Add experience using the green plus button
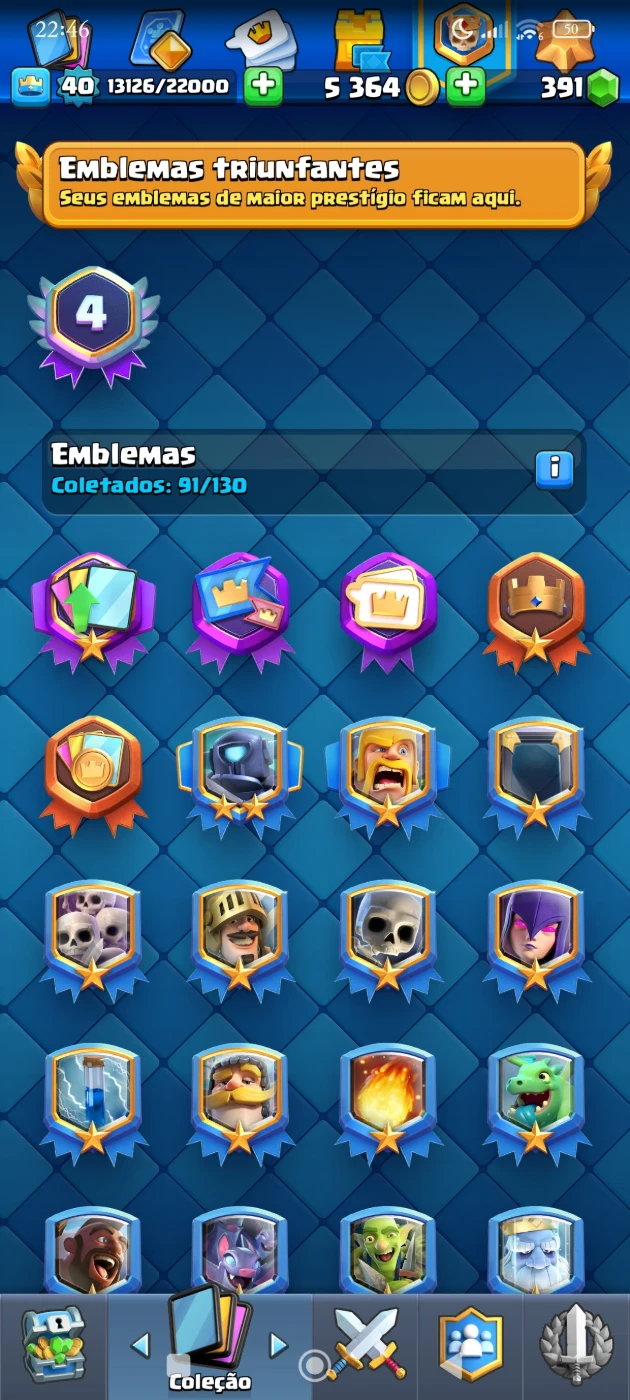The height and width of the screenshot is (1400, 630). (x=263, y=87)
